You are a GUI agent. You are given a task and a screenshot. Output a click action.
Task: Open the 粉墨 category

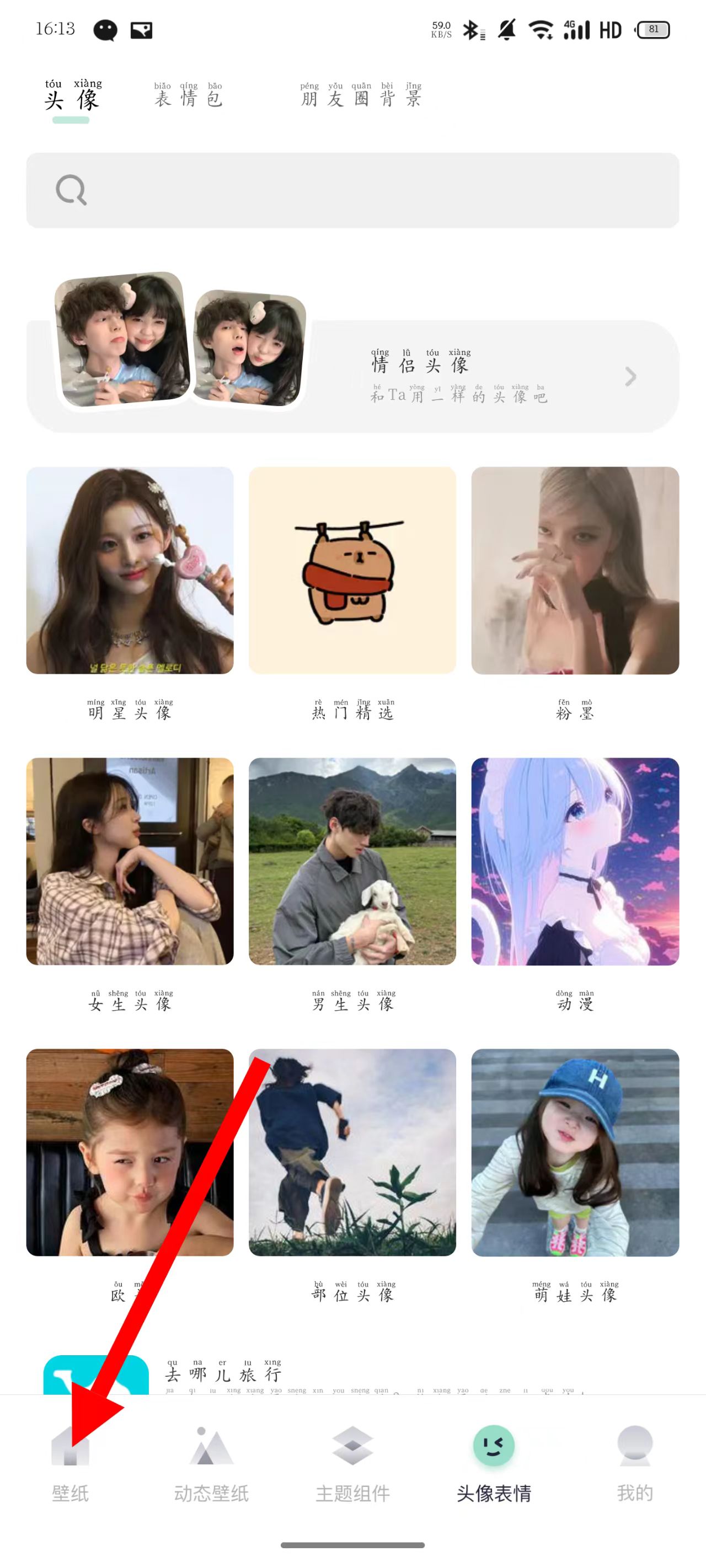click(574, 570)
